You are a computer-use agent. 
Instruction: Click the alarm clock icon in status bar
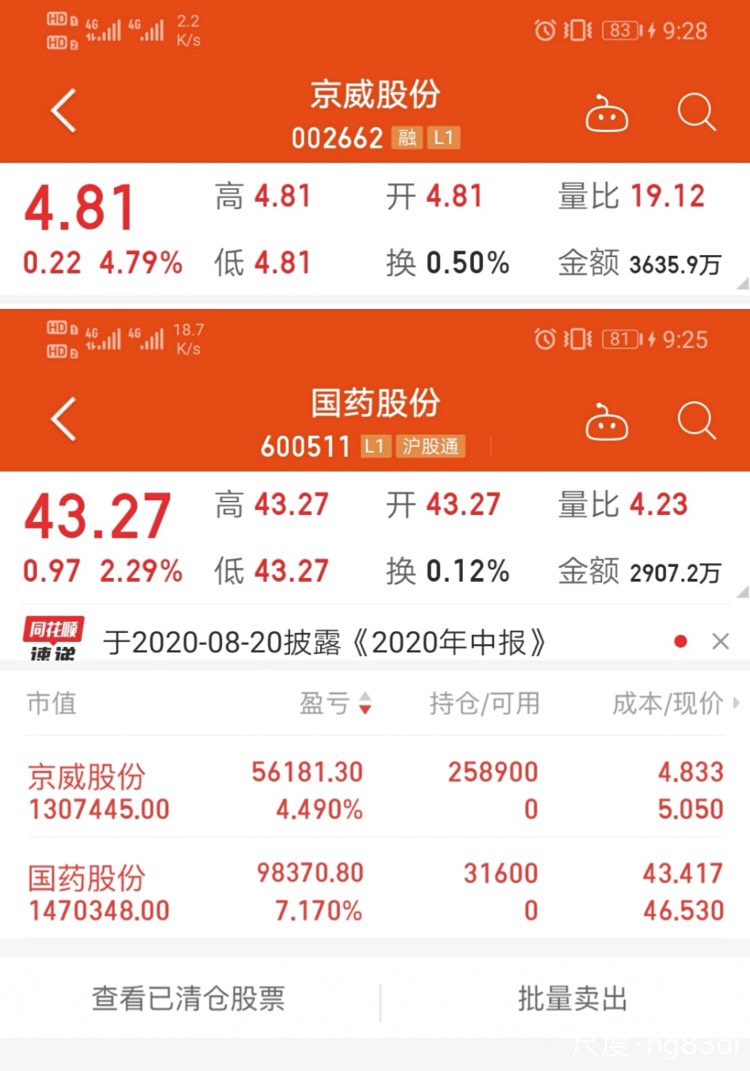point(544,31)
